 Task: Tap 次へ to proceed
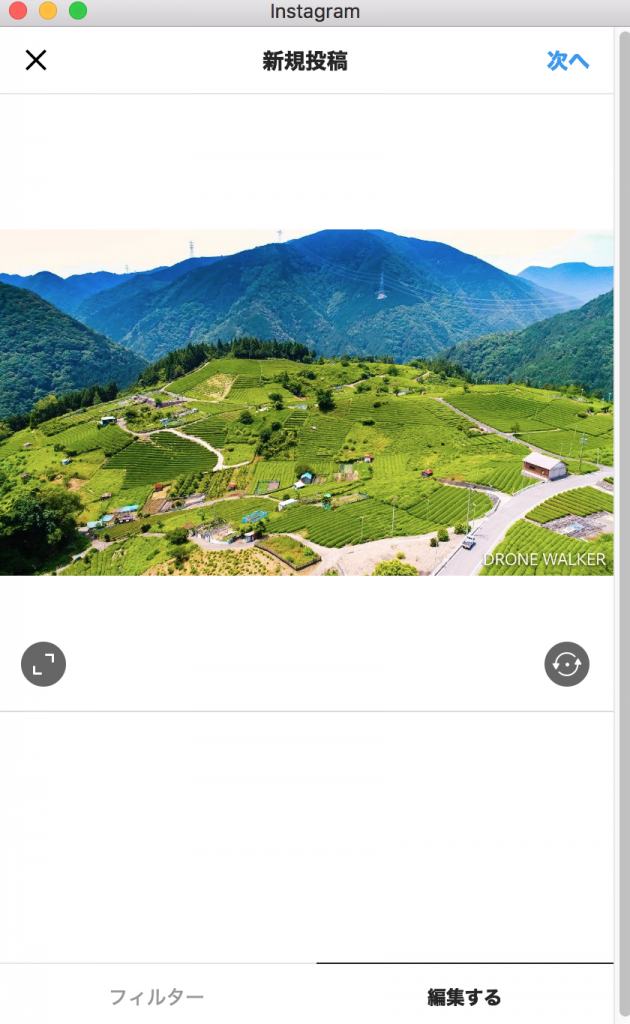point(567,60)
